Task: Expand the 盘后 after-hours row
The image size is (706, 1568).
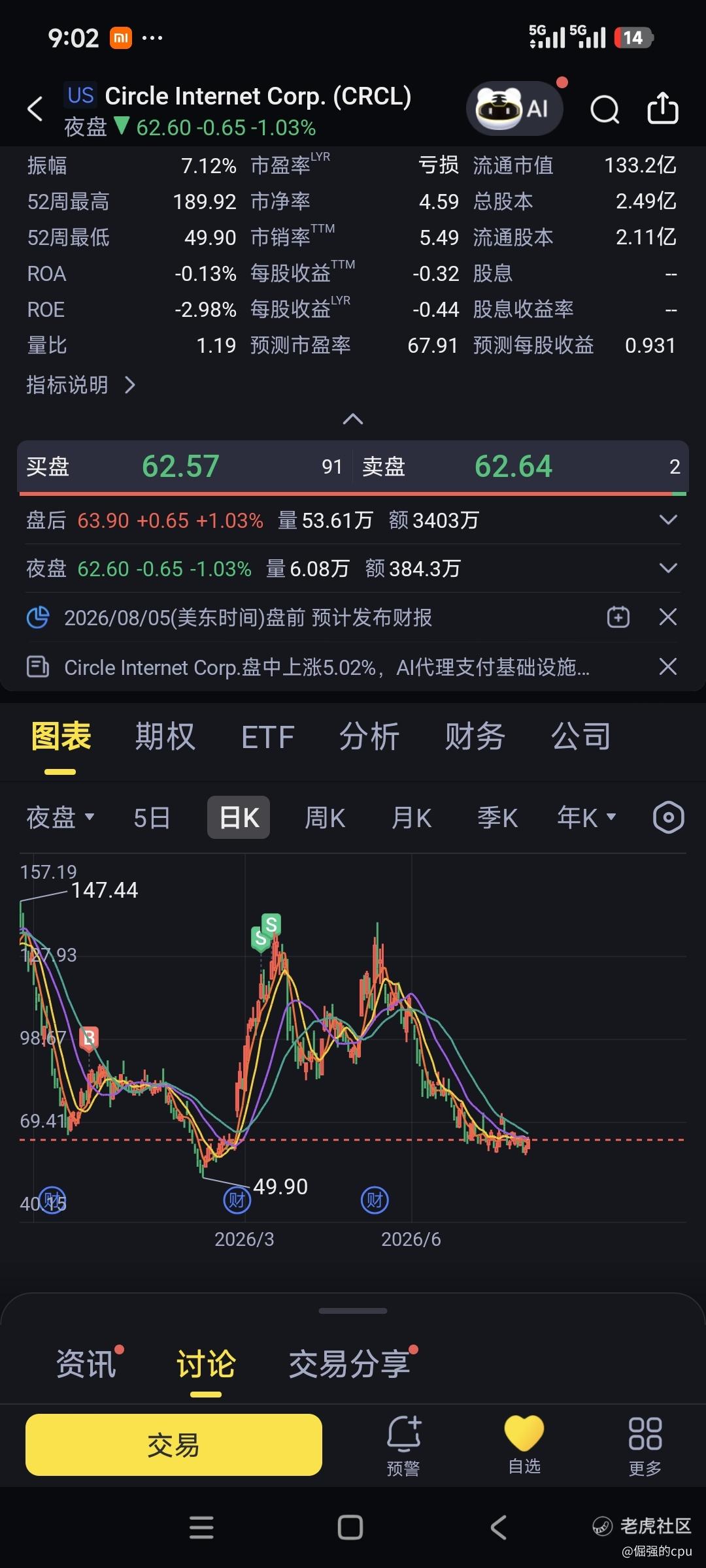Action: click(668, 520)
